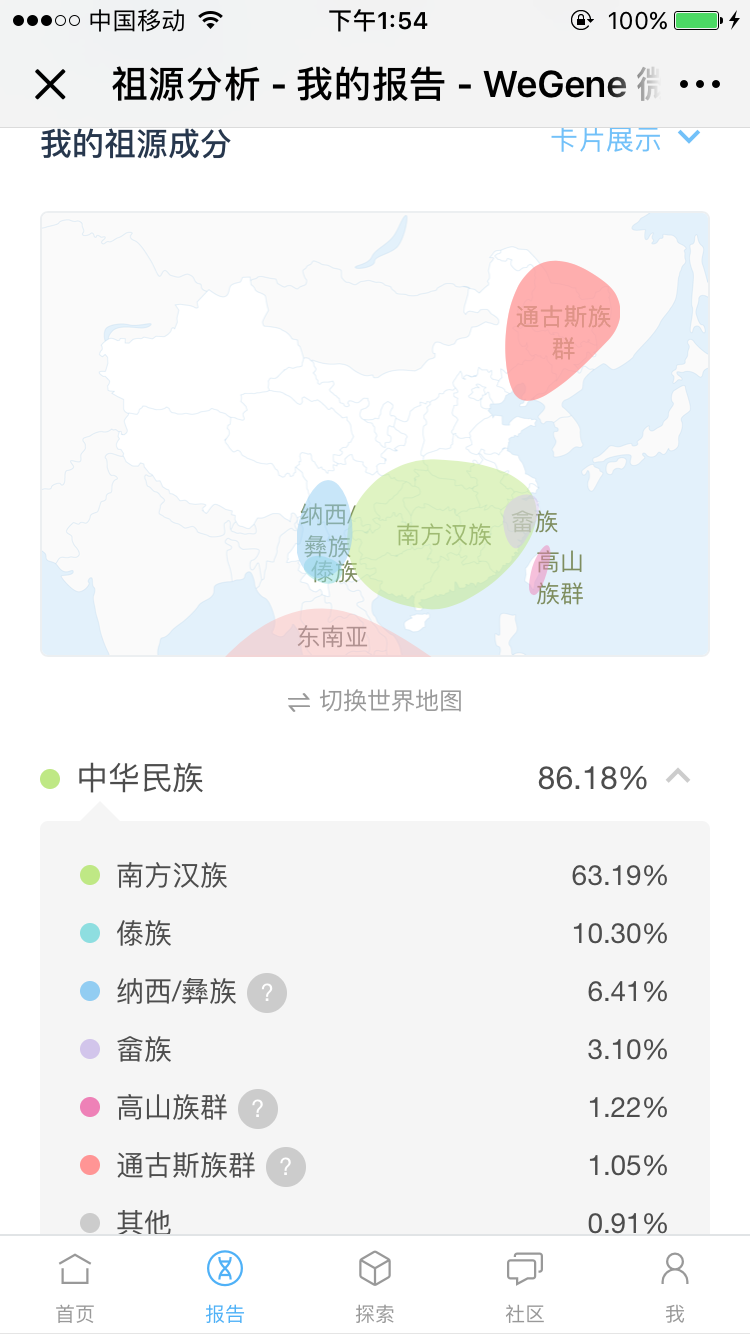Open the 探索 explore tab
The width and height of the screenshot is (750, 1334).
(375, 1285)
